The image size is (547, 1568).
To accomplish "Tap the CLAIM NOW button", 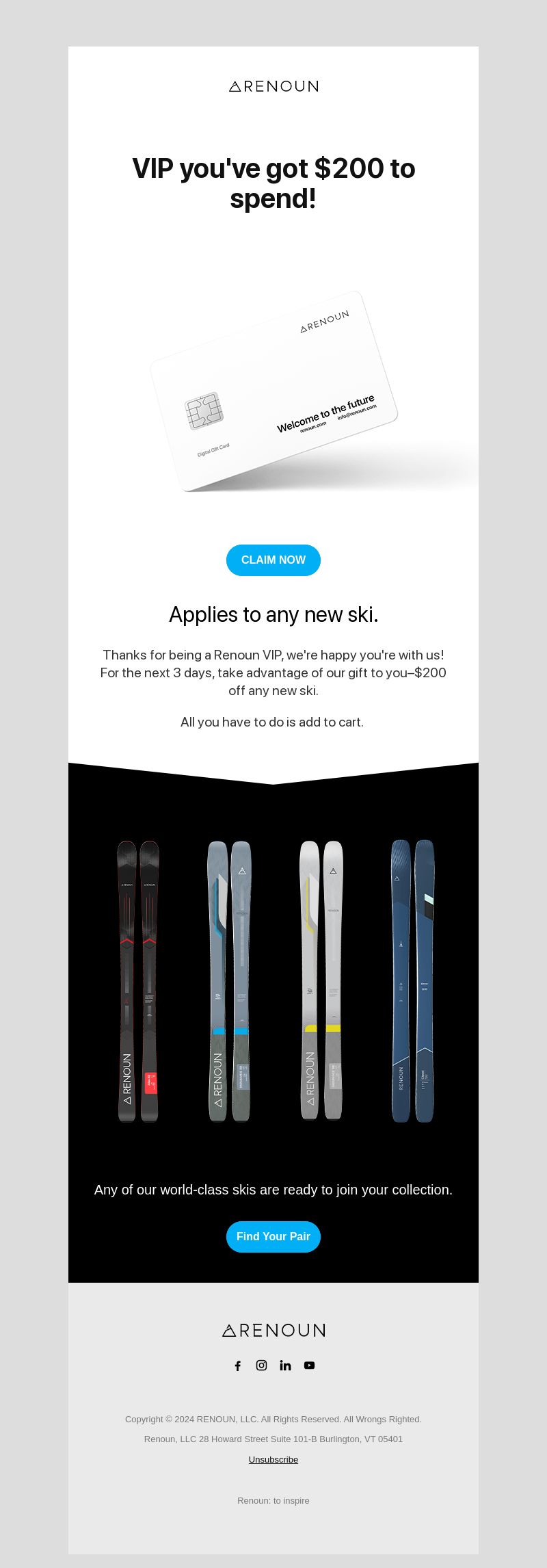I will coord(273,560).
